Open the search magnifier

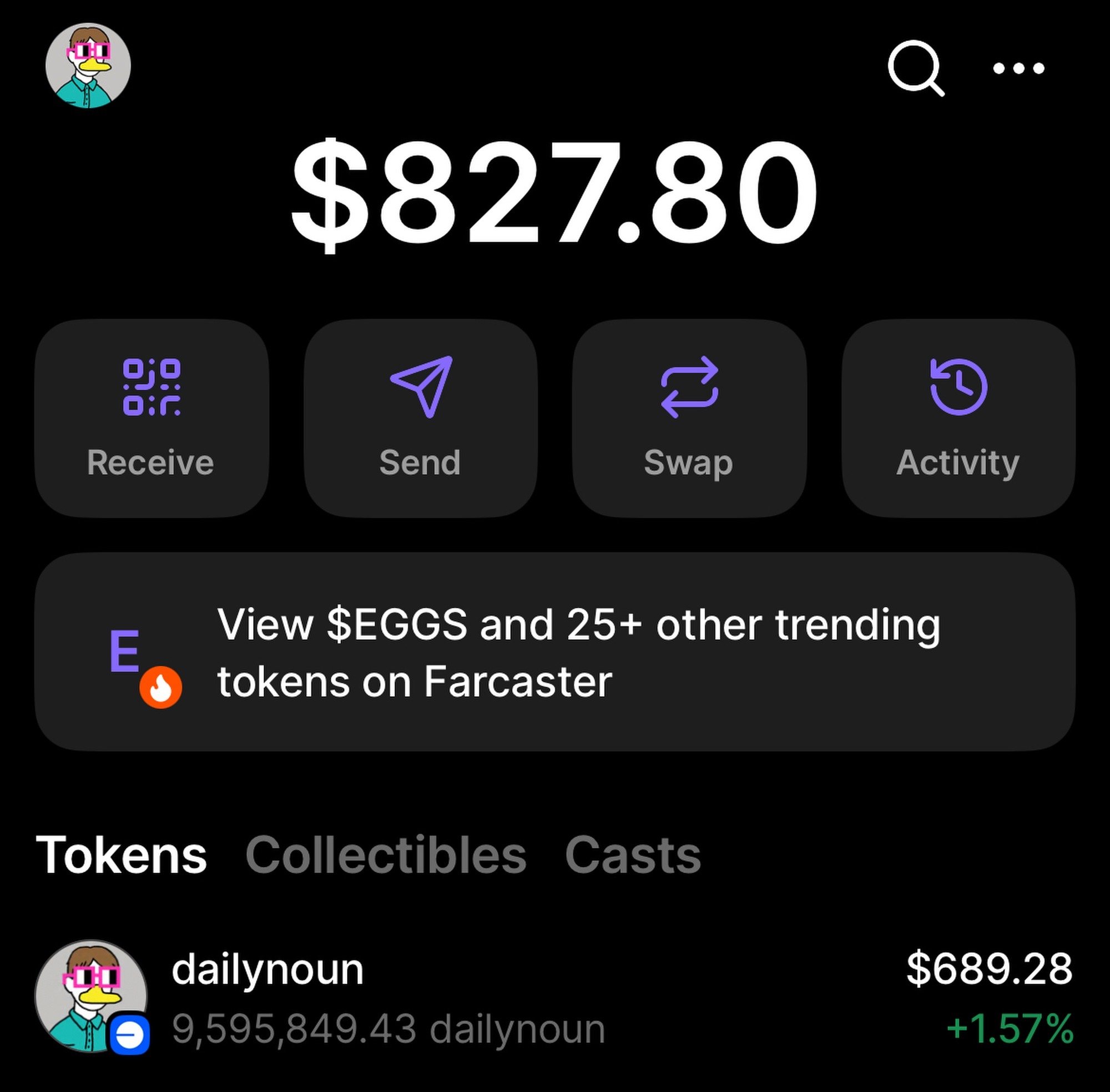click(916, 68)
